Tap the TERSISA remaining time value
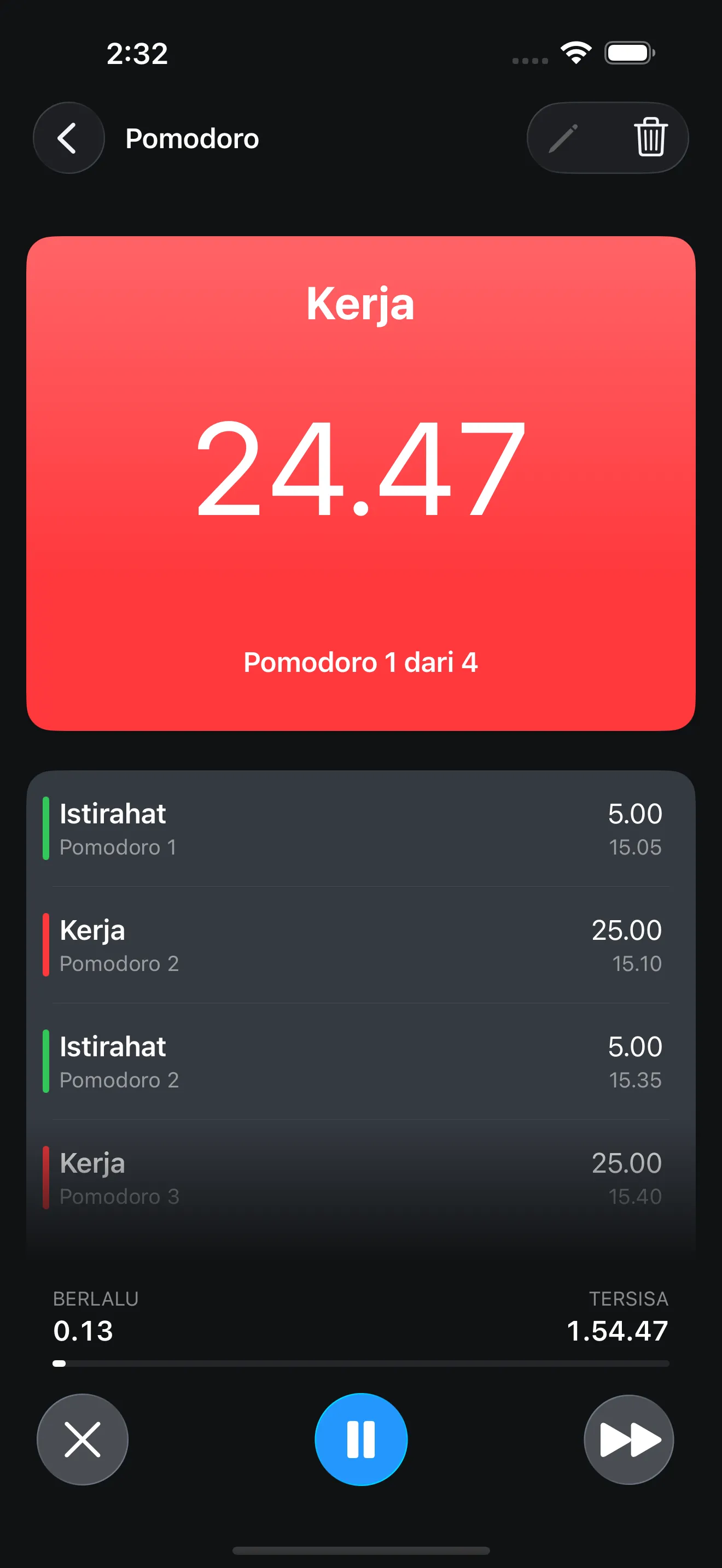Viewport: 722px width, 1568px height. click(x=616, y=1331)
